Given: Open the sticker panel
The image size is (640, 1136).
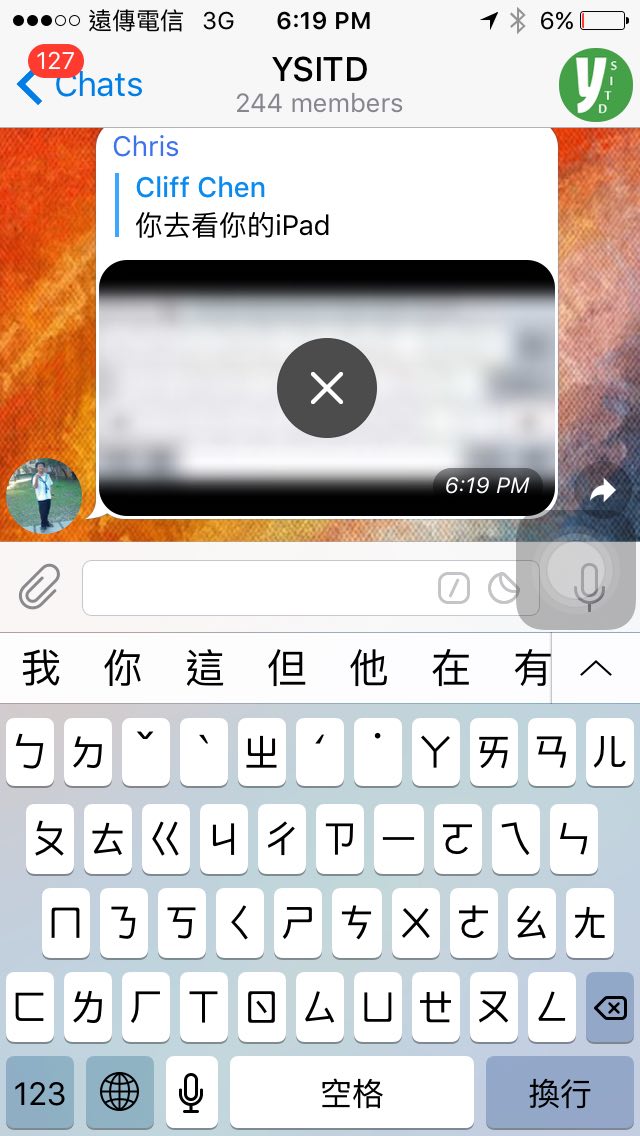Looking at the screenshot, I should [x=504, y=589].
